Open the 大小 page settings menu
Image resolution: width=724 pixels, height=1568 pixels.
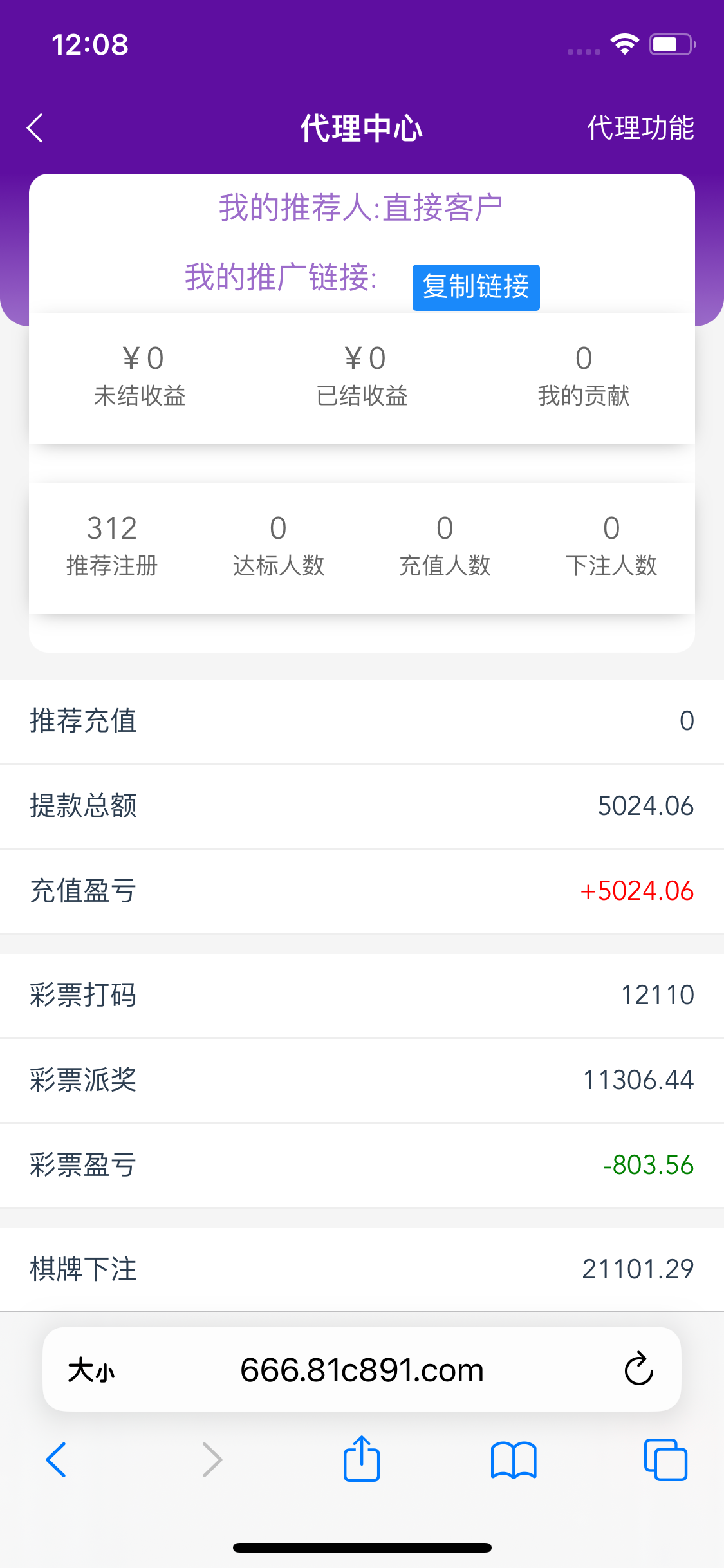tap(91, 1370)
